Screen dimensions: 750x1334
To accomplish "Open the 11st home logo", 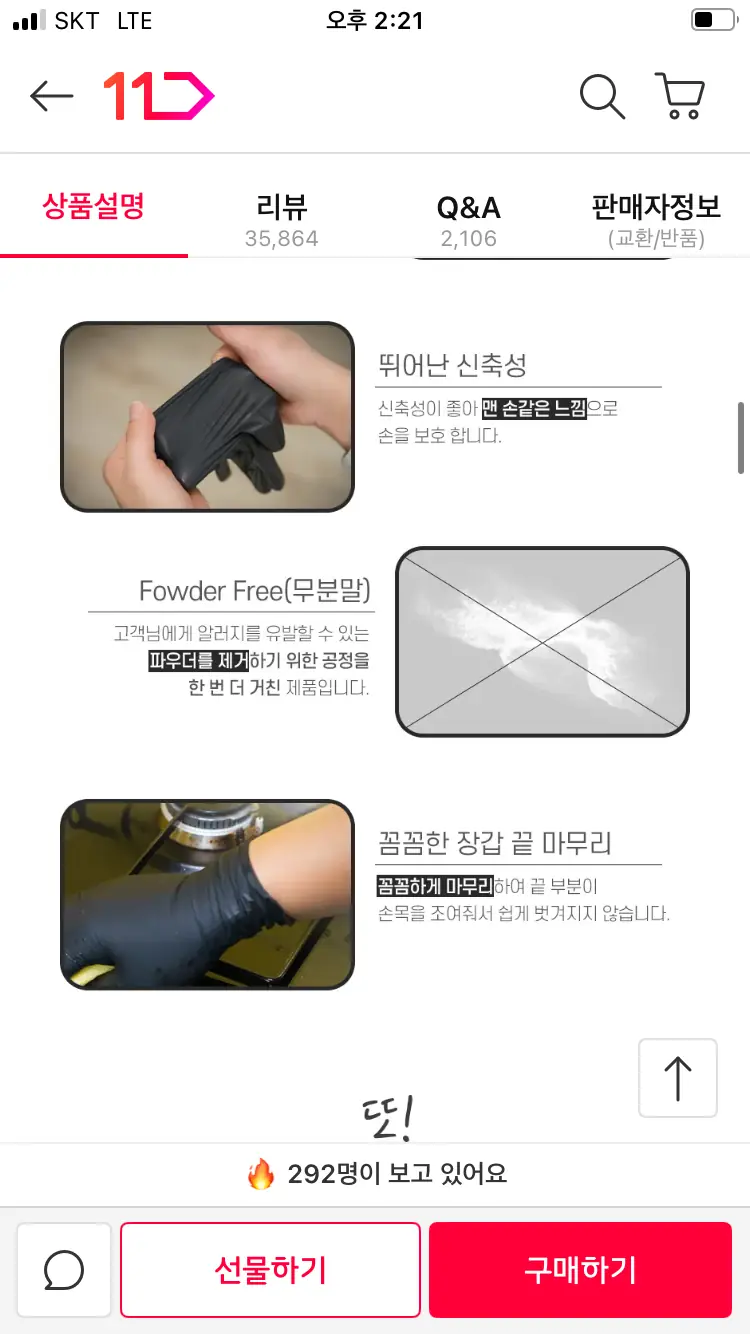I will coord(158,96).
